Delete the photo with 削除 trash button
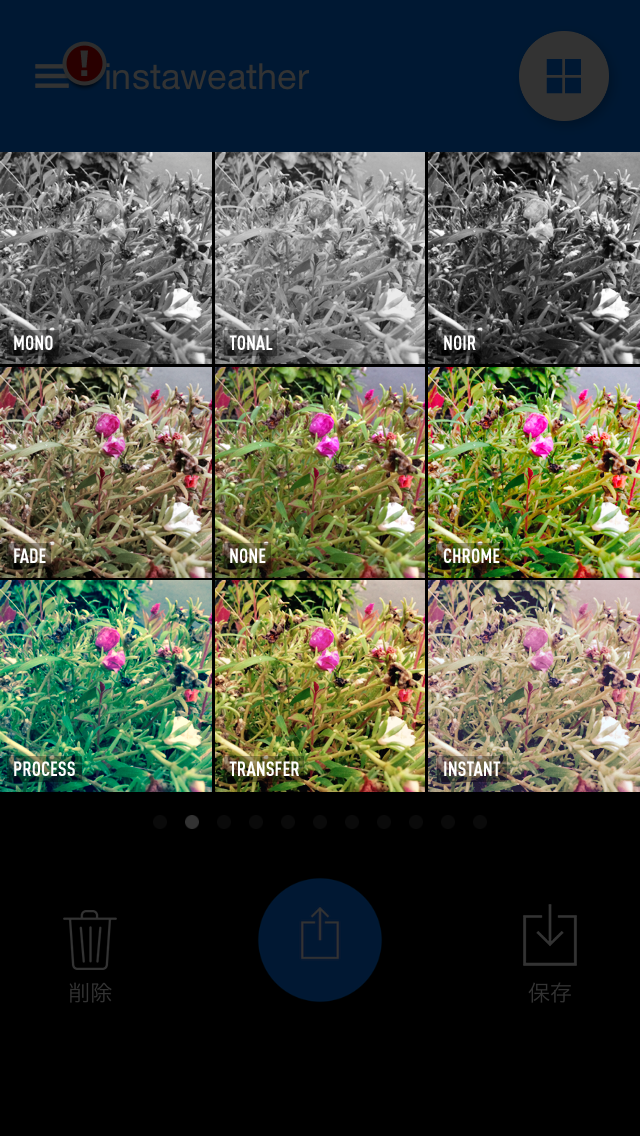The image size is (640, 1136). (x=90, y=953)
